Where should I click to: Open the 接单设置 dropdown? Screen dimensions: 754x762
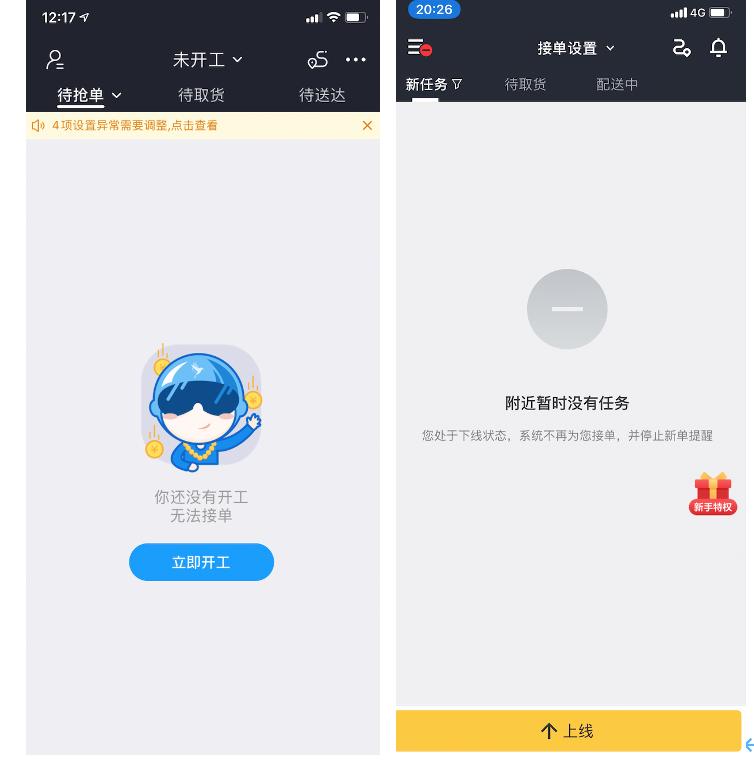point(577,47)
